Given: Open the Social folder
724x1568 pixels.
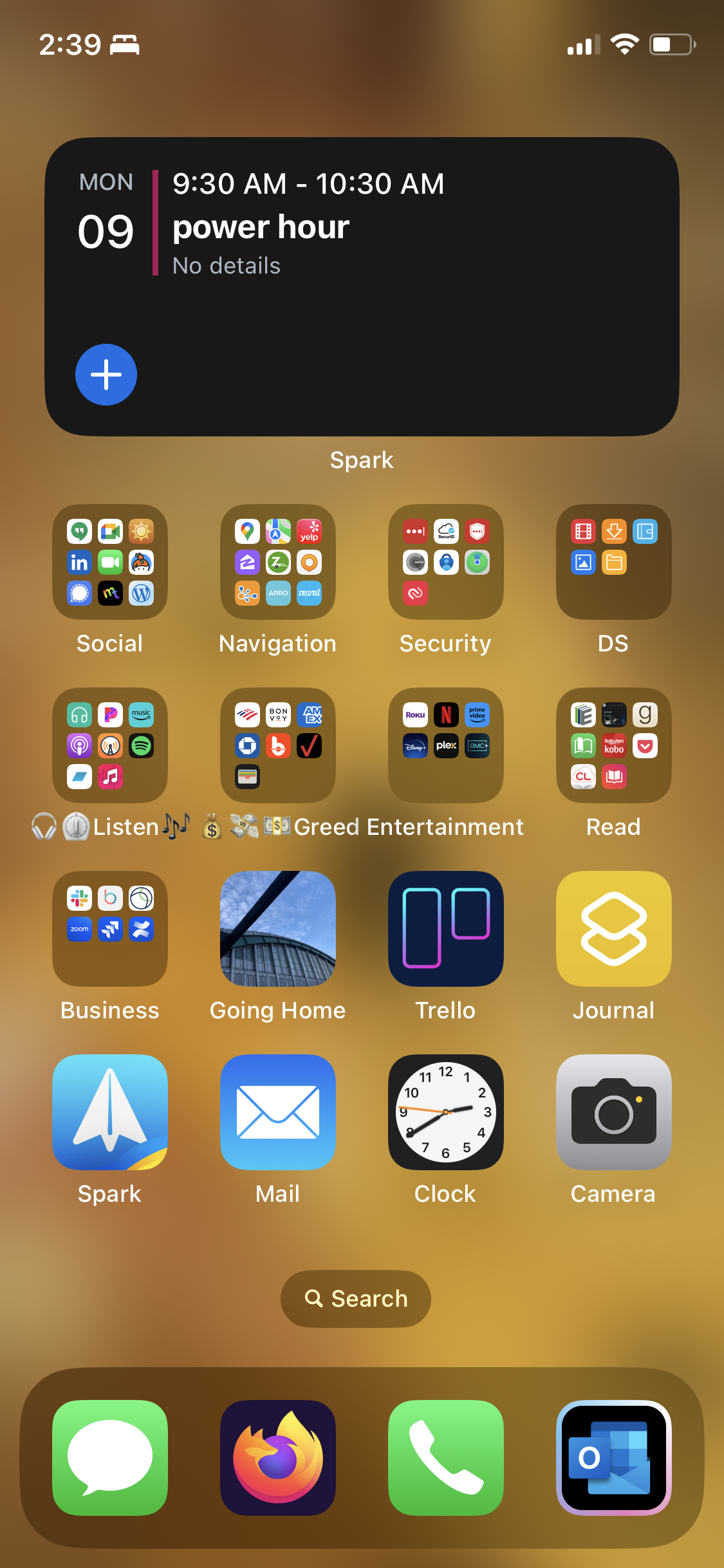Looking at the screenshot, I should 110,562.
